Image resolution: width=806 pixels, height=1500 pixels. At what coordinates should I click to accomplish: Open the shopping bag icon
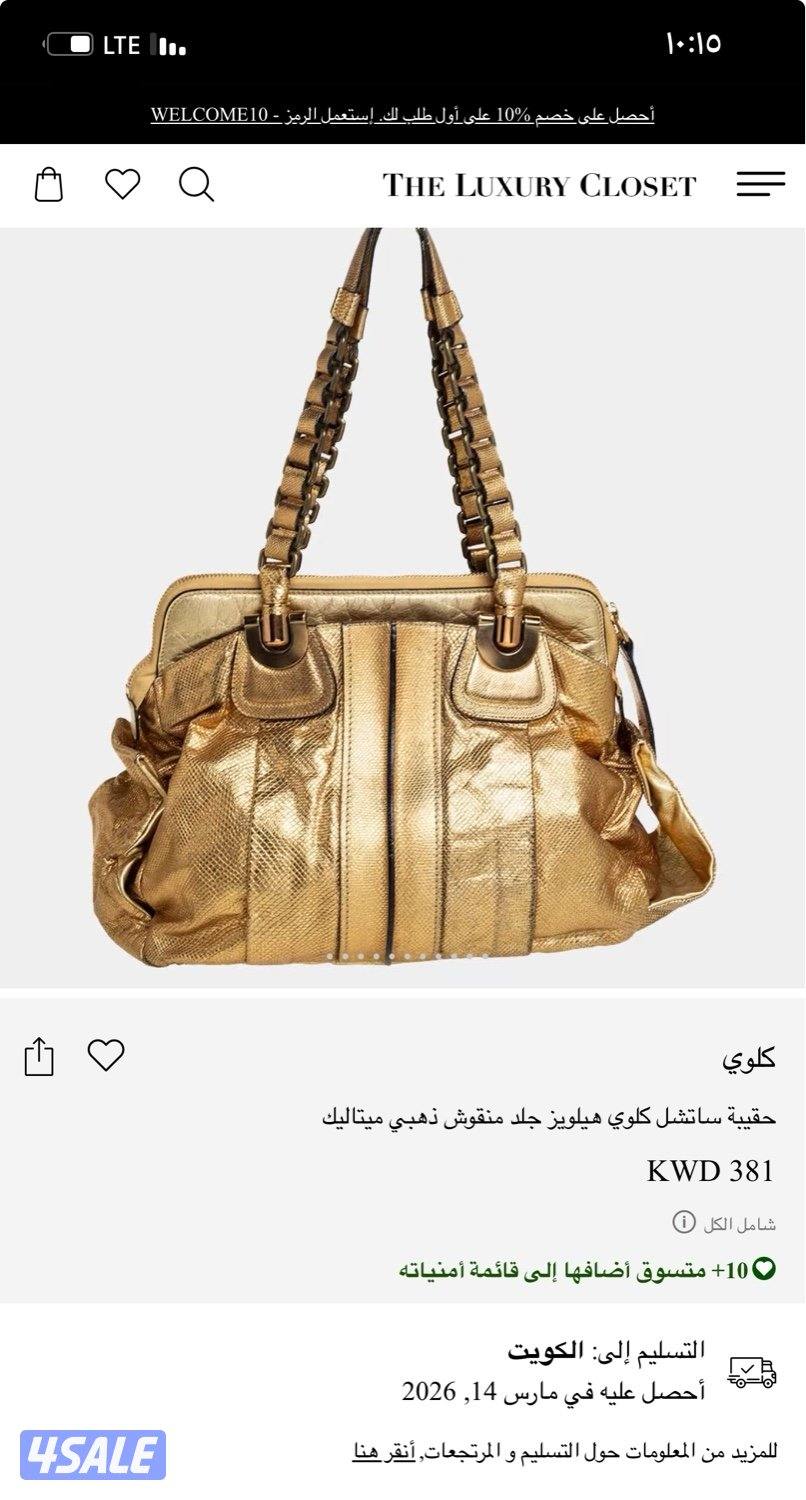pyautogui.click(x=47, y=185)
